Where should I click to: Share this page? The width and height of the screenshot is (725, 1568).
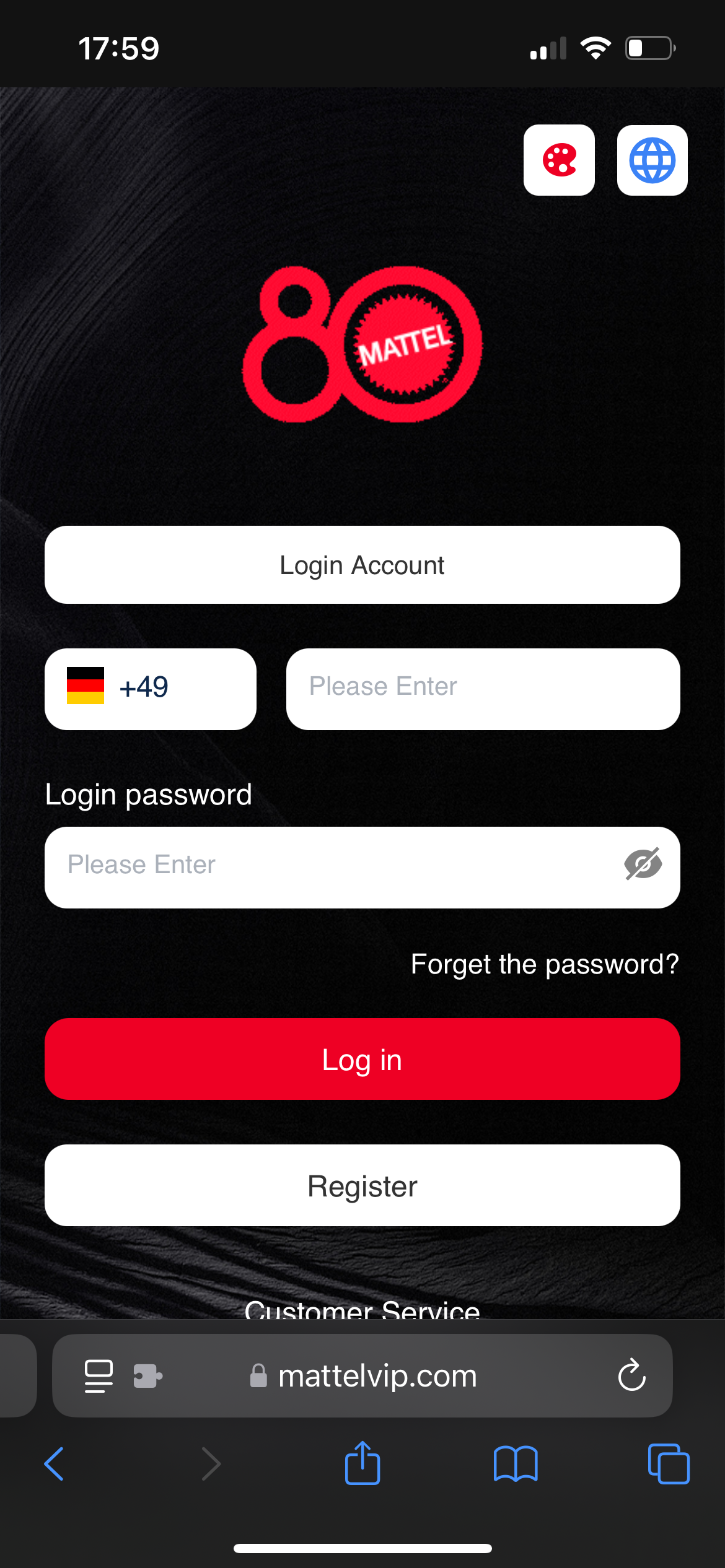pyautogui.click(x=362, y=1464)
